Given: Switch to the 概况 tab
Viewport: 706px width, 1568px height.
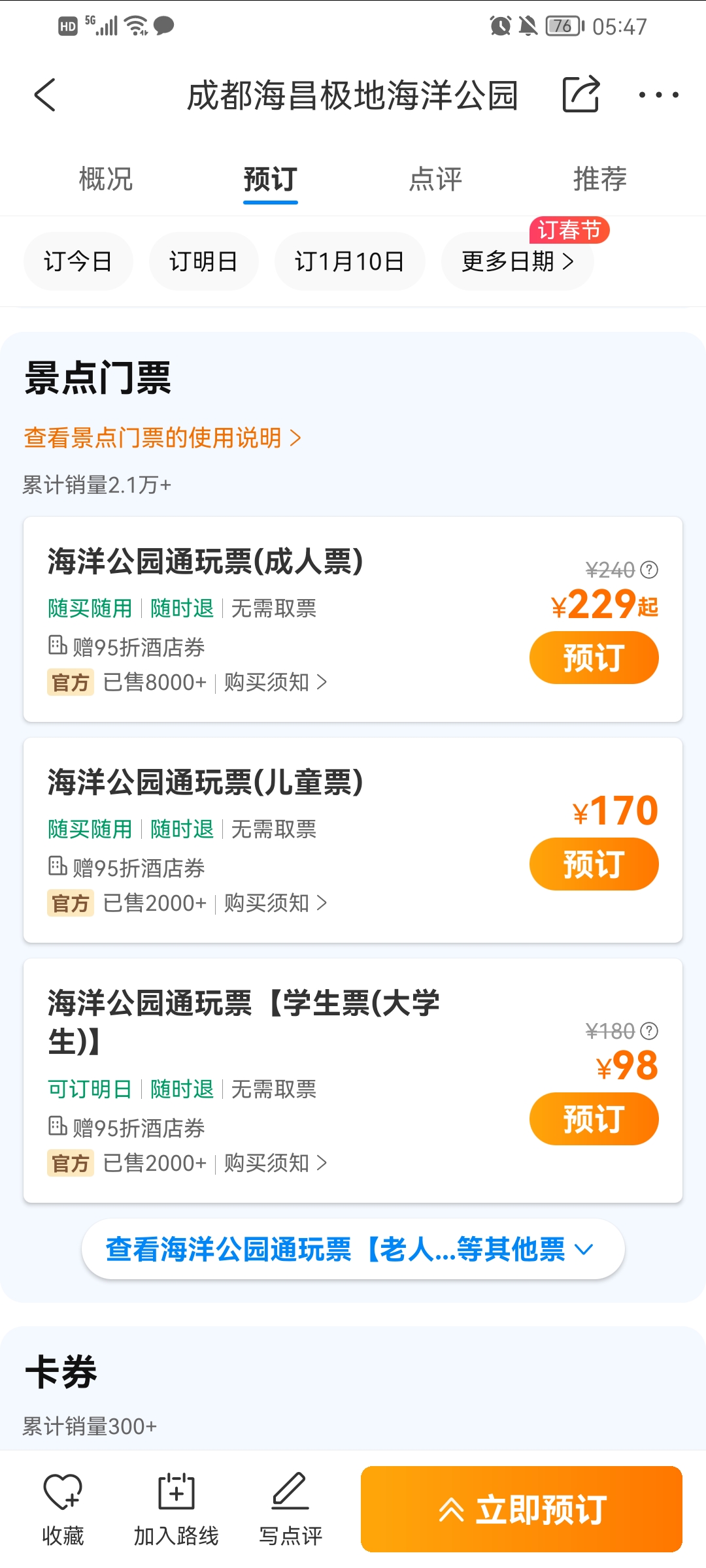Looking at the screenshot, I should [106, 179].
